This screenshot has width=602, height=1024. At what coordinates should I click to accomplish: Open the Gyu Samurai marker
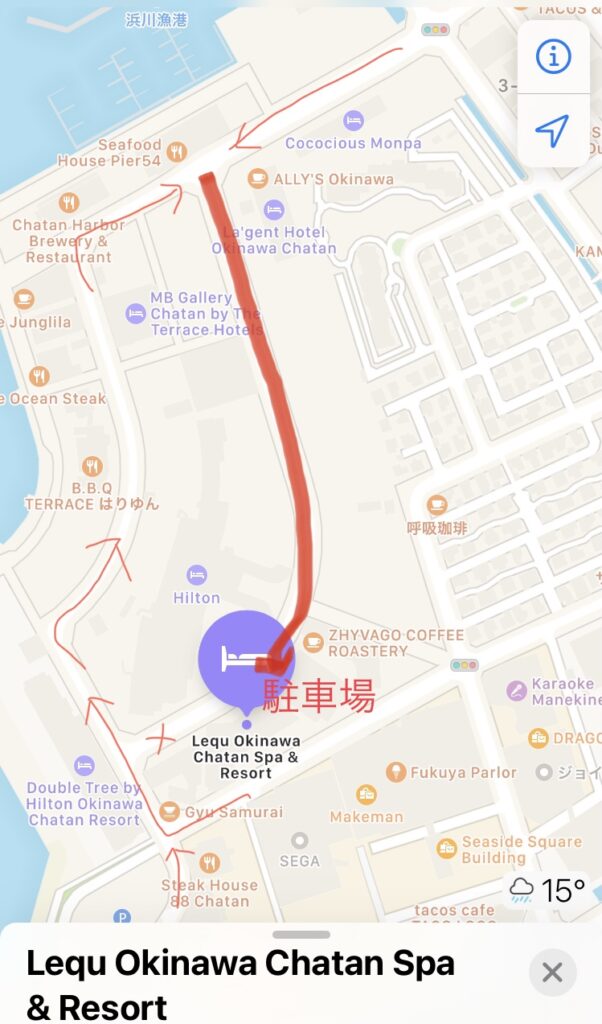tap(169, 812)
